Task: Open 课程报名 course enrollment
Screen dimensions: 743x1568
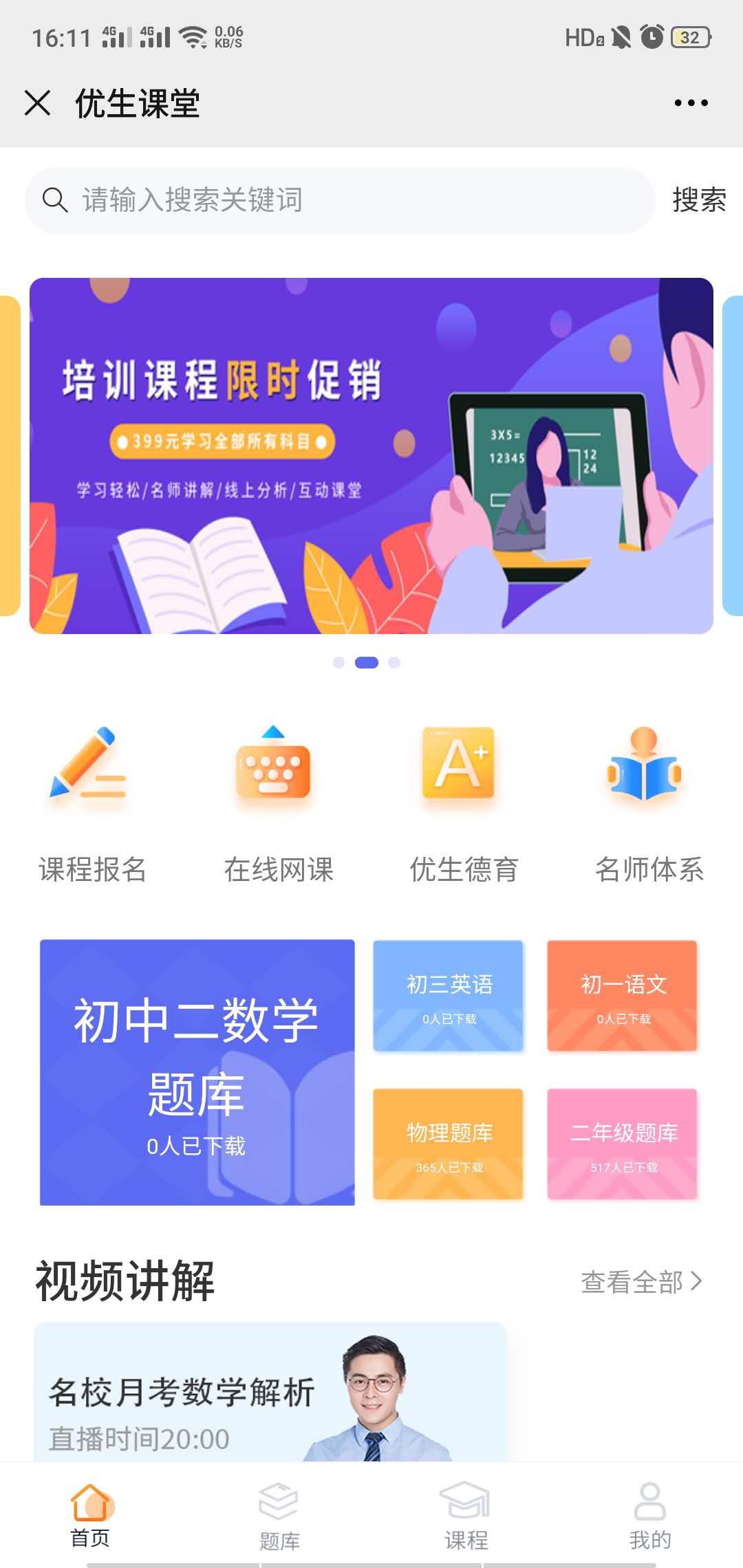Action: tap(91, 803)
